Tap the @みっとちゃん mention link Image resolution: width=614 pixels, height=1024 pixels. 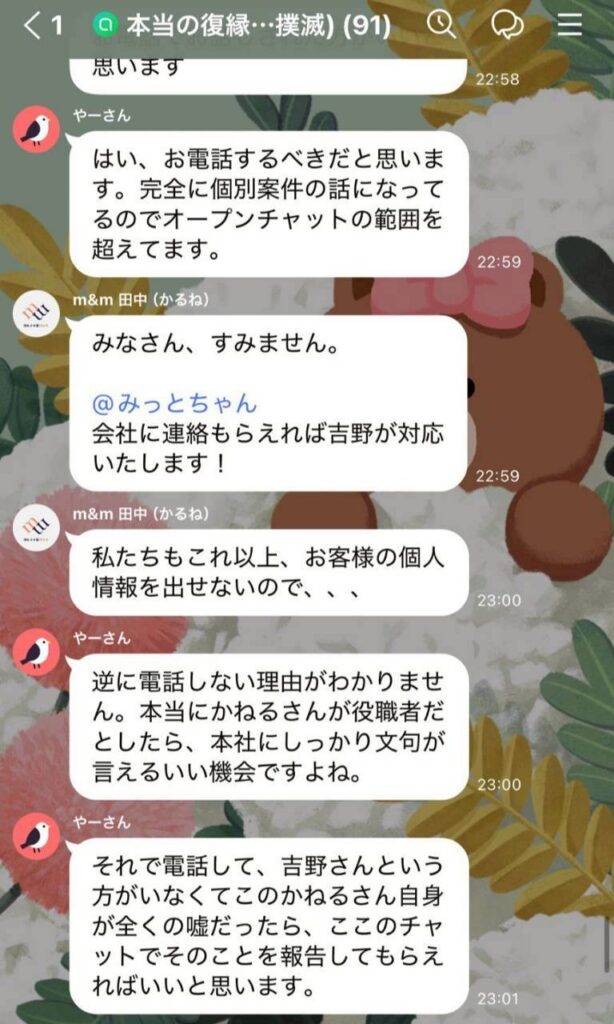click(x=174, y=403)
